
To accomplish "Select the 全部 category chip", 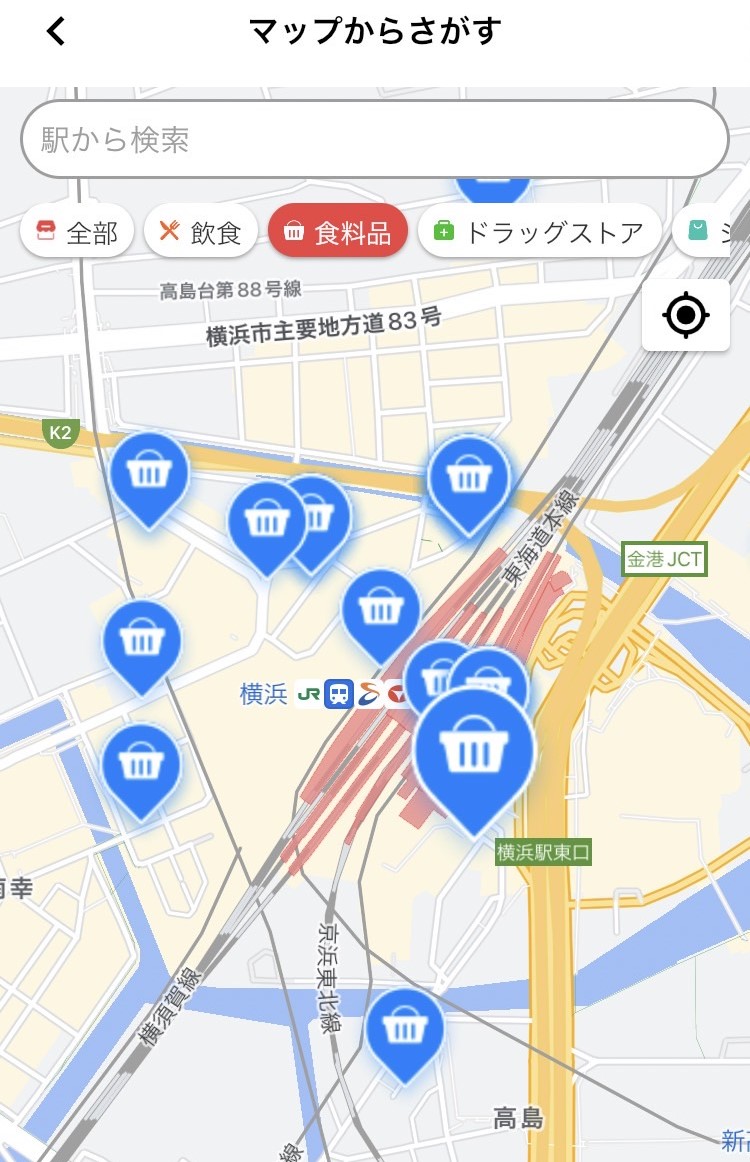I will tap(77, 233).
